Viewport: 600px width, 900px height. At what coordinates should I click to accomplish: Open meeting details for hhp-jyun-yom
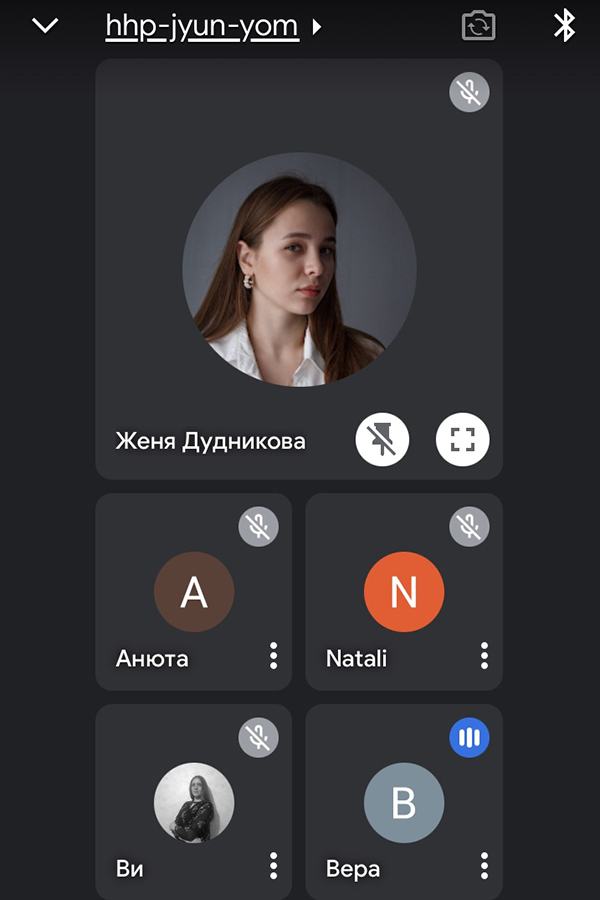[212, 26]
